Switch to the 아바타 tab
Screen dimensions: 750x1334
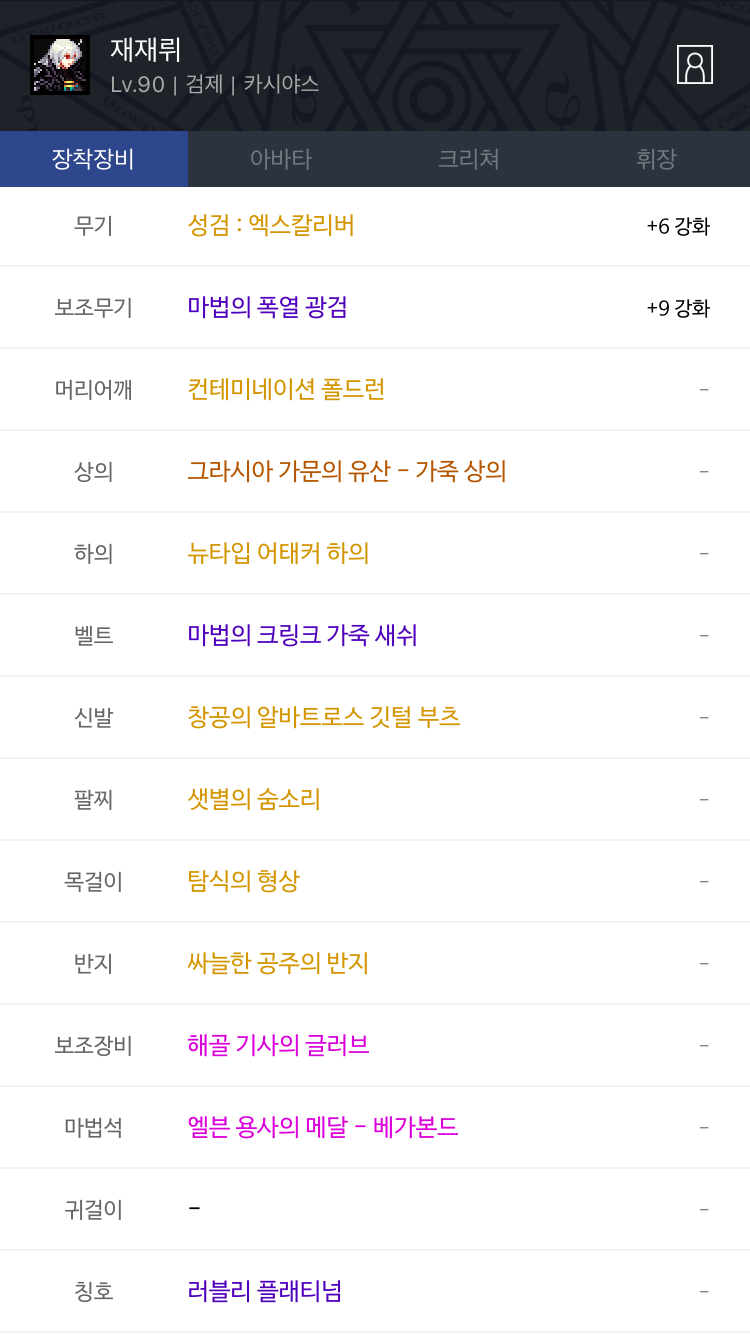click(281, 159)
